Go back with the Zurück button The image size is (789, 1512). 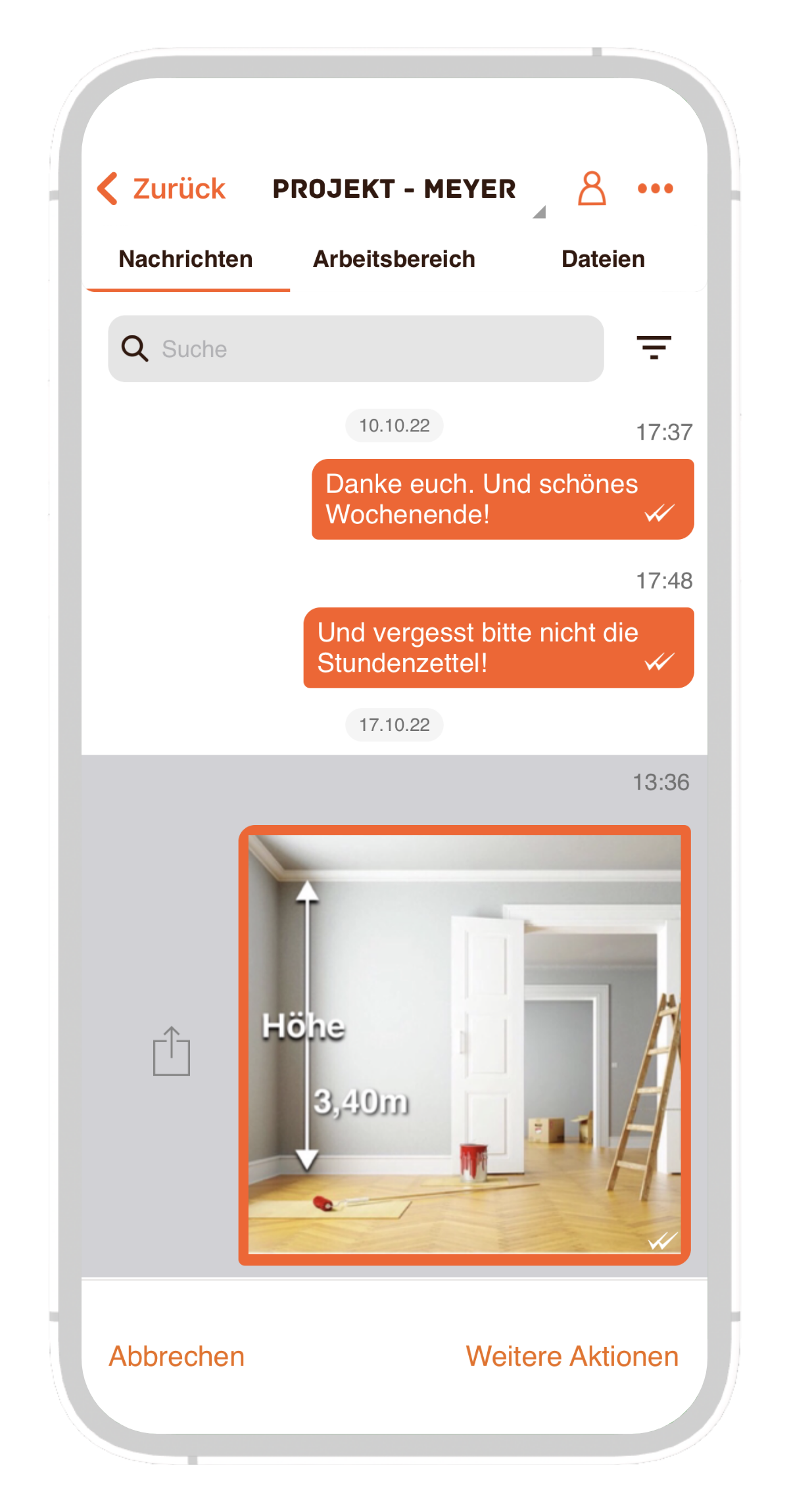click(x=162, y=189)
